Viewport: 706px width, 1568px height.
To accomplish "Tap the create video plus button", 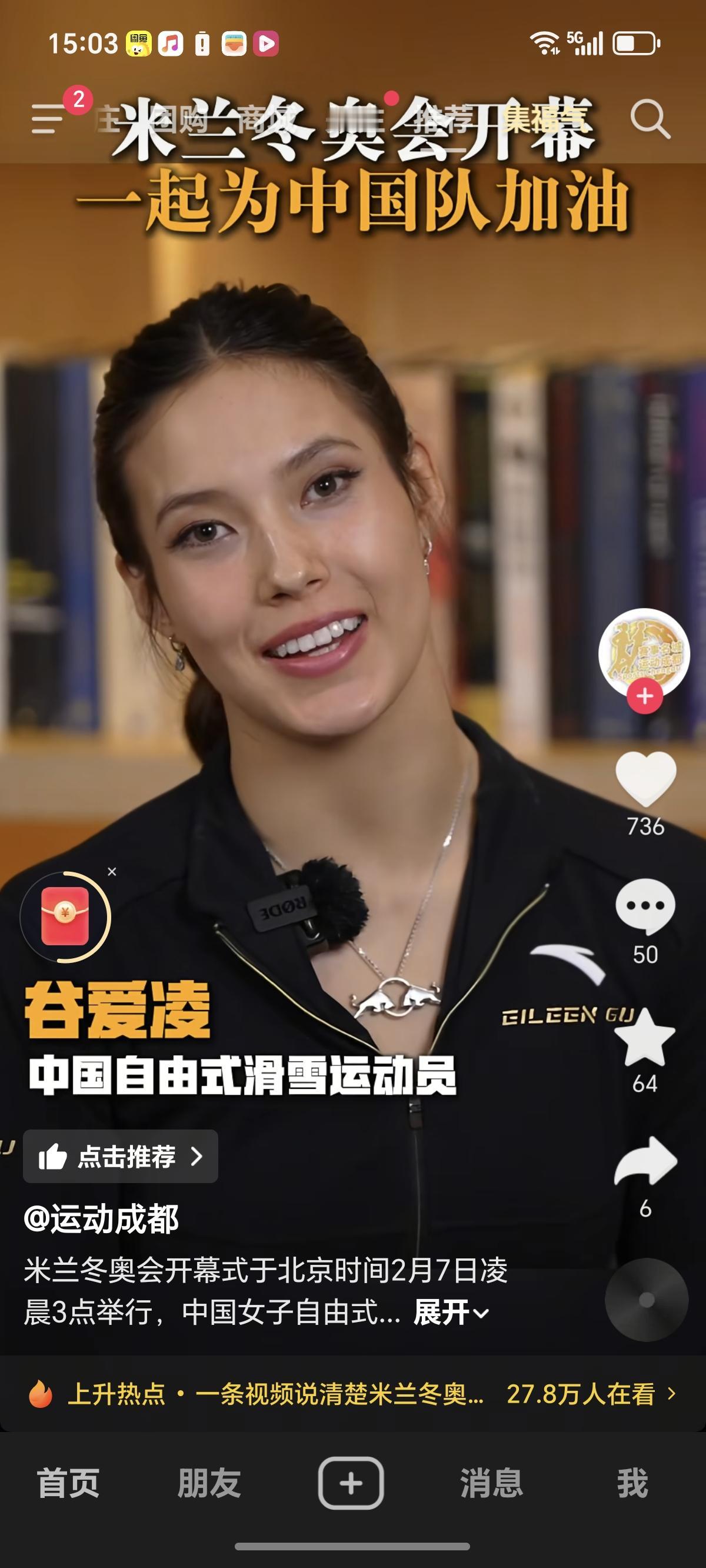I will tap(352, 1477).
